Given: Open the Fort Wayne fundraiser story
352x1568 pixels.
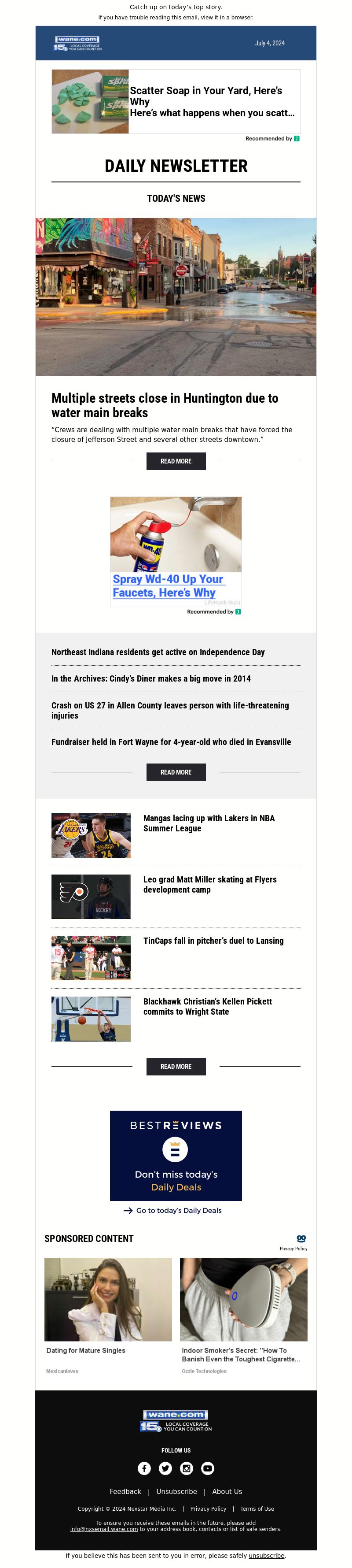Looking at the screenshot, I should 171,742.
